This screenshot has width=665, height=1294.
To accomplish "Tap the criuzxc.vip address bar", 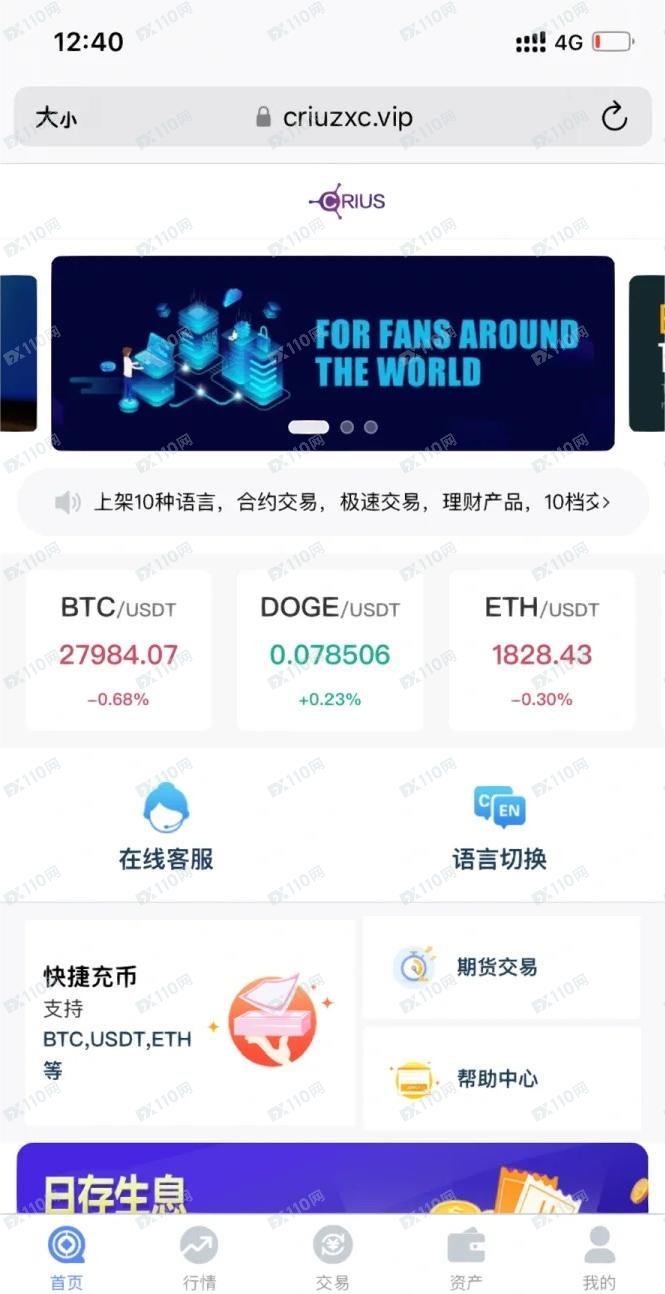I will pos(334,117).
